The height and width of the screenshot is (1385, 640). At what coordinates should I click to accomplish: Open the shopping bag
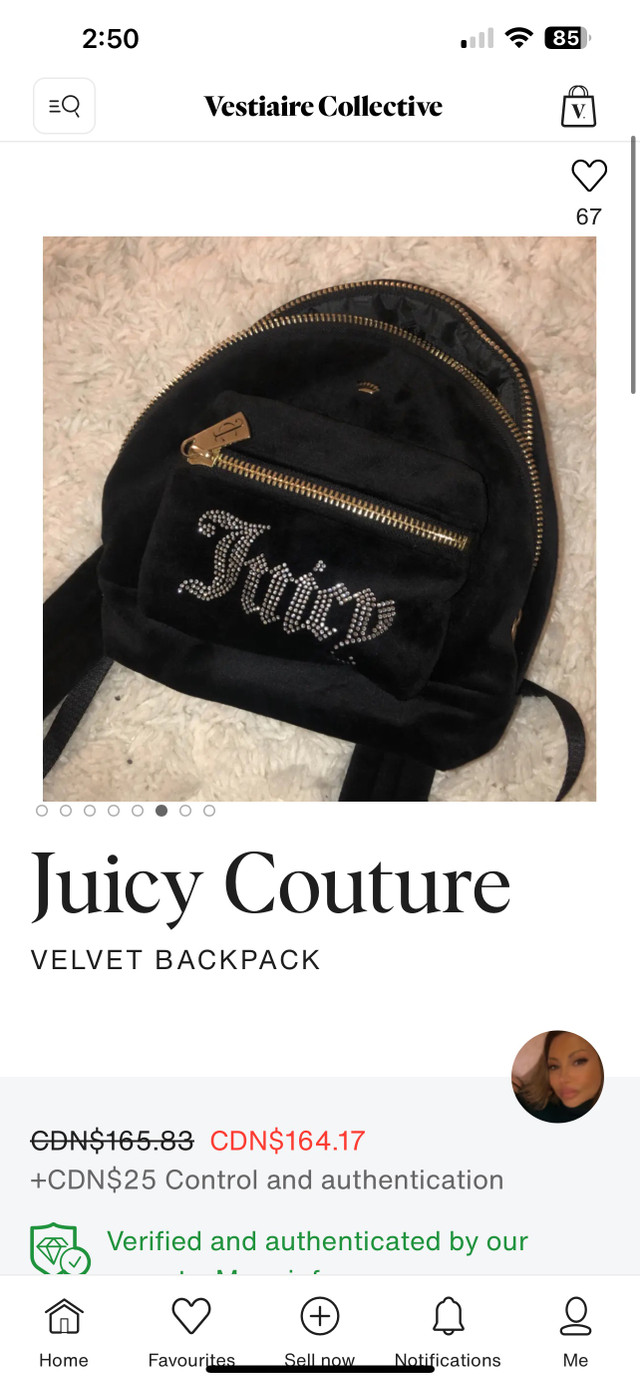[x=577, y=106]
